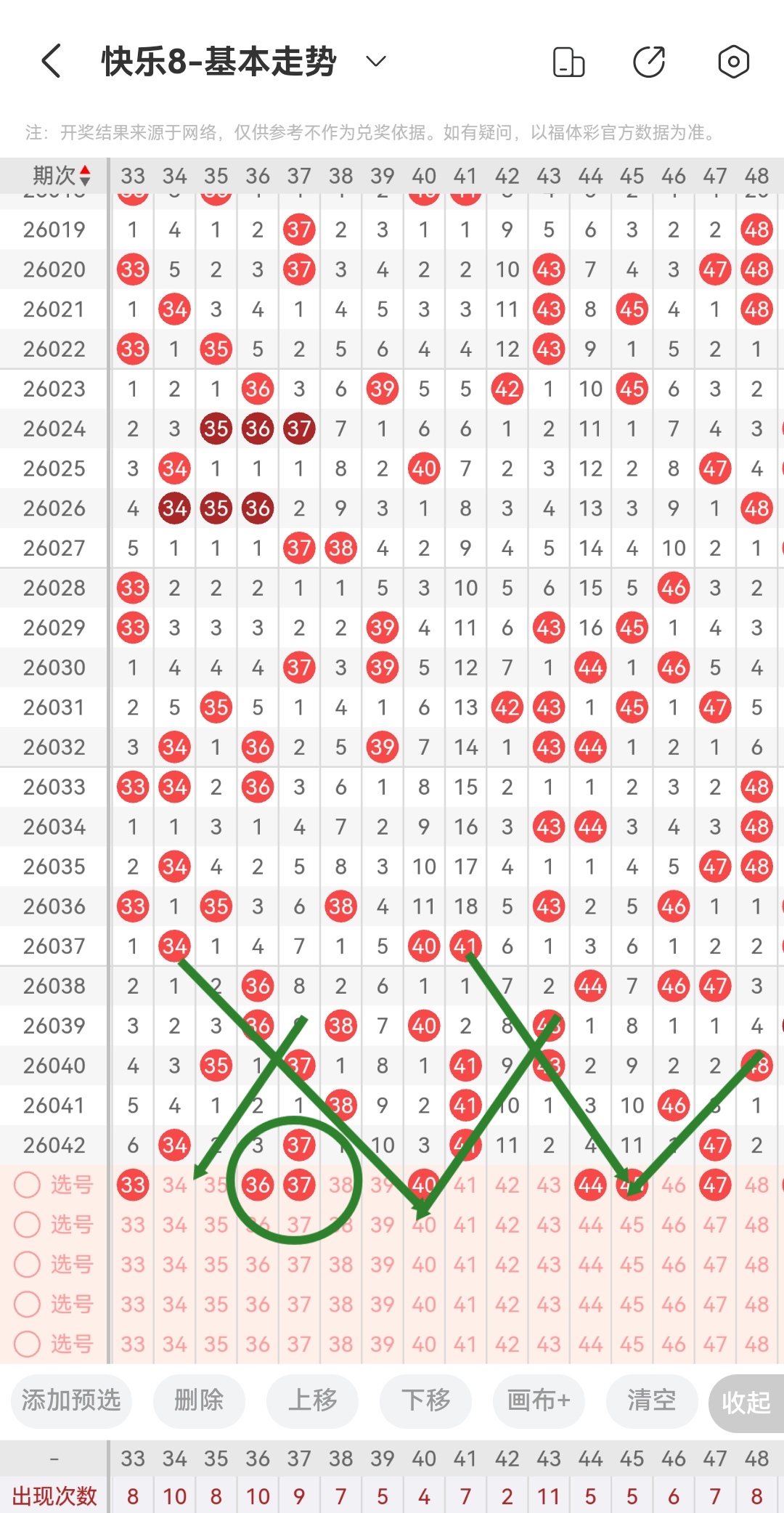Clear everything with 清空
The image size is (784, 1513).
651,1400
